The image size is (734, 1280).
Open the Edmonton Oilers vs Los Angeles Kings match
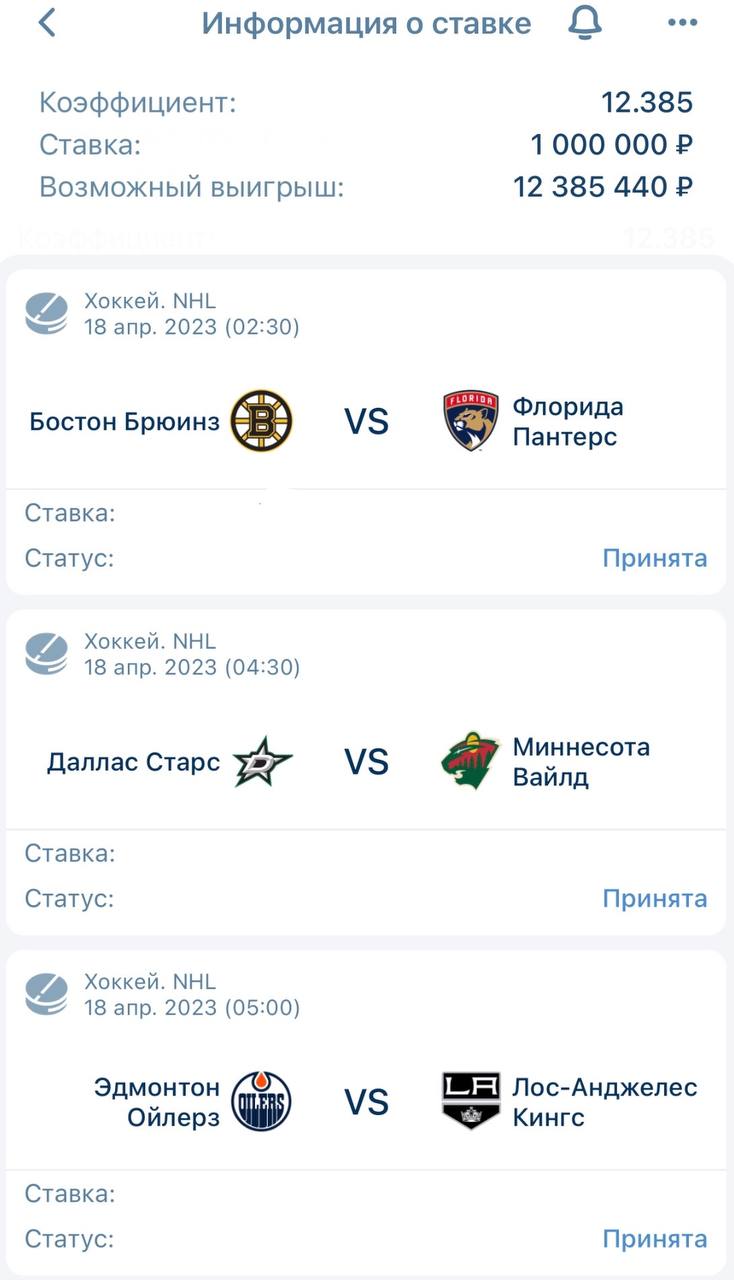pyautogui.click(x=366, y=1102)
